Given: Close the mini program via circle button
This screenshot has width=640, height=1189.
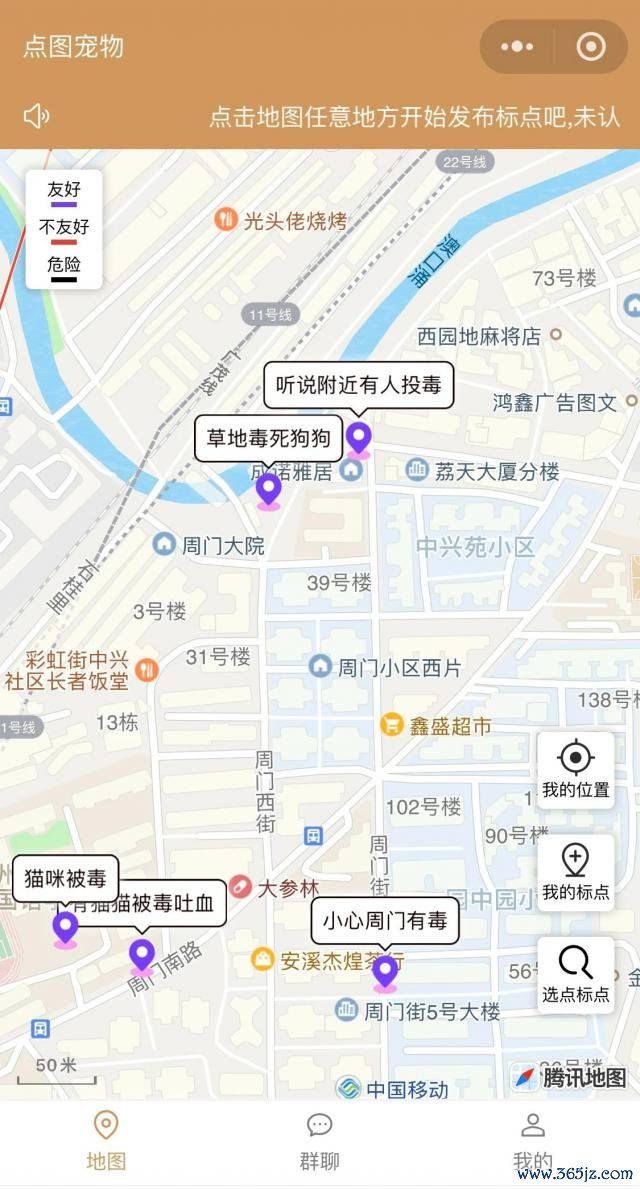Looking at the screenshot, I should pyautogui.click(x=591, y=47).
